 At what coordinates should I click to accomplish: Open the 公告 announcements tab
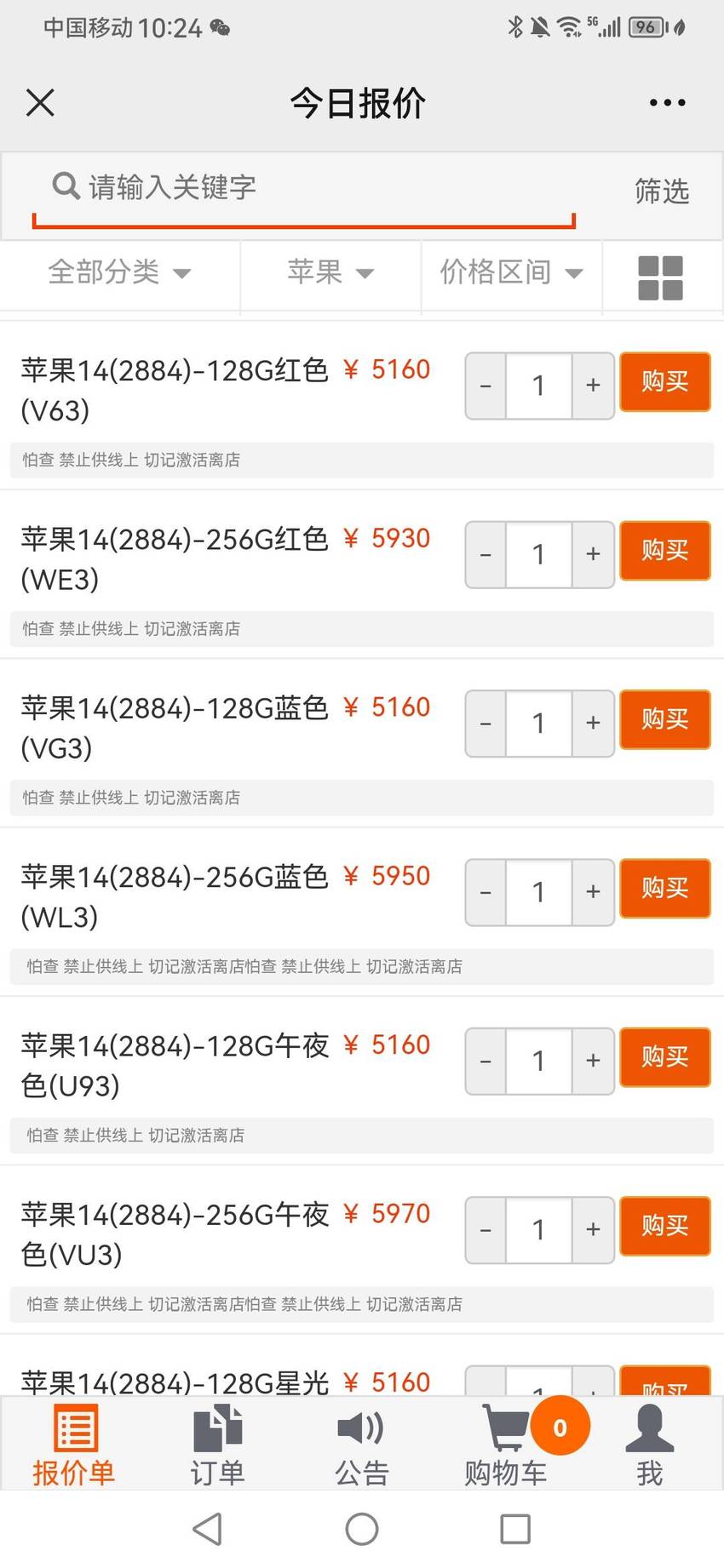pos(362,1445)
